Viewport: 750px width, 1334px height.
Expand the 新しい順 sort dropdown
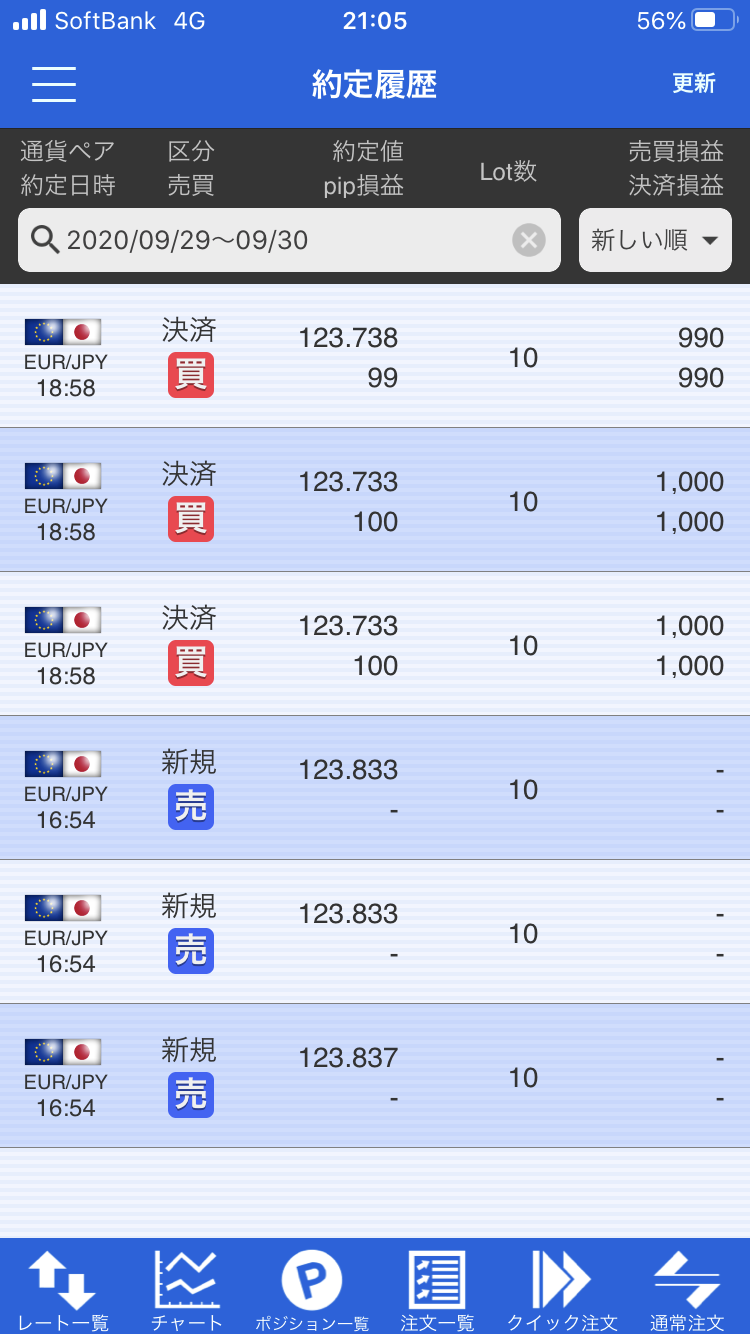655,240
